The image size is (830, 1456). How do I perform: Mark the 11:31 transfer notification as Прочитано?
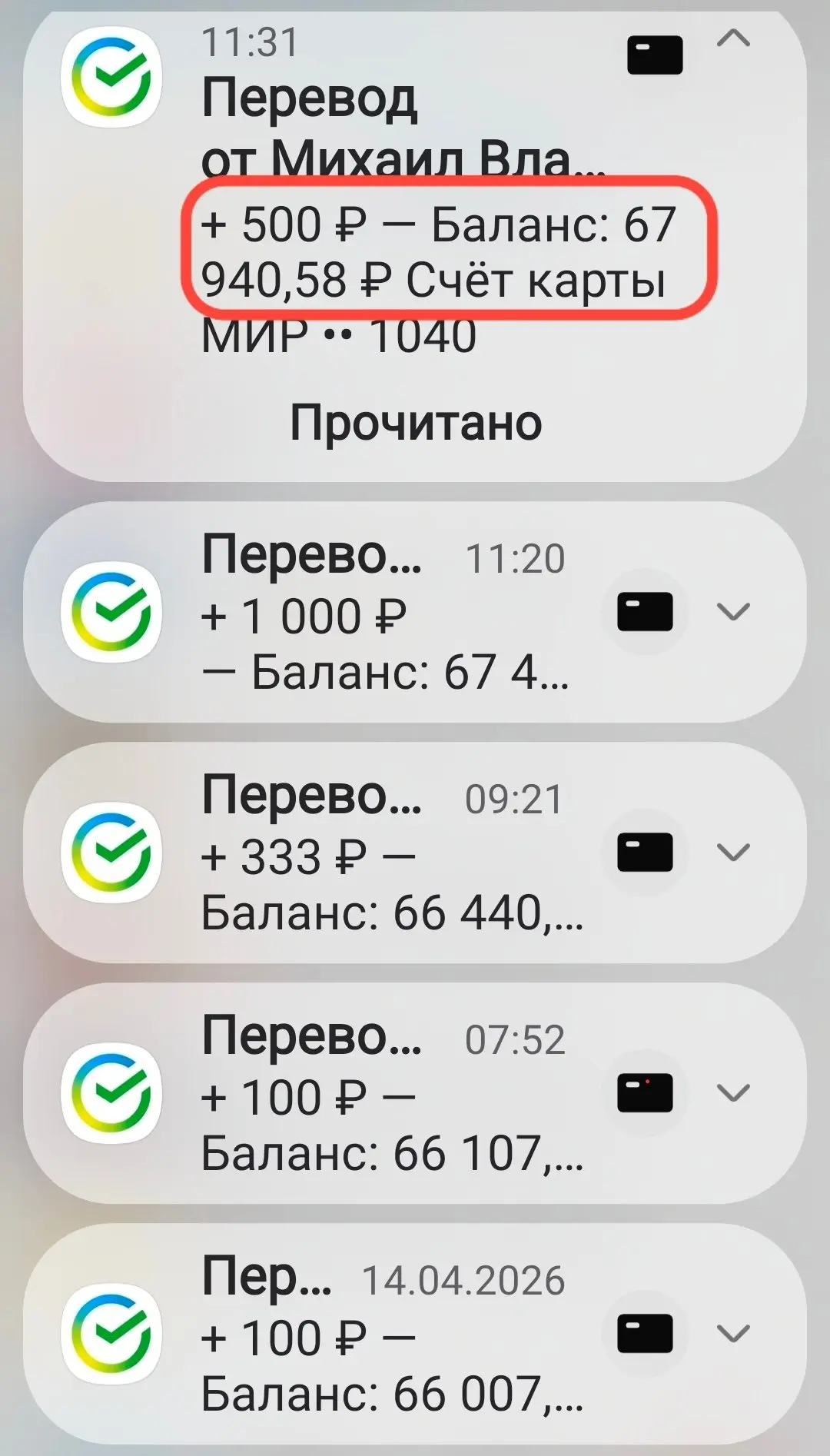click(416, 423)
